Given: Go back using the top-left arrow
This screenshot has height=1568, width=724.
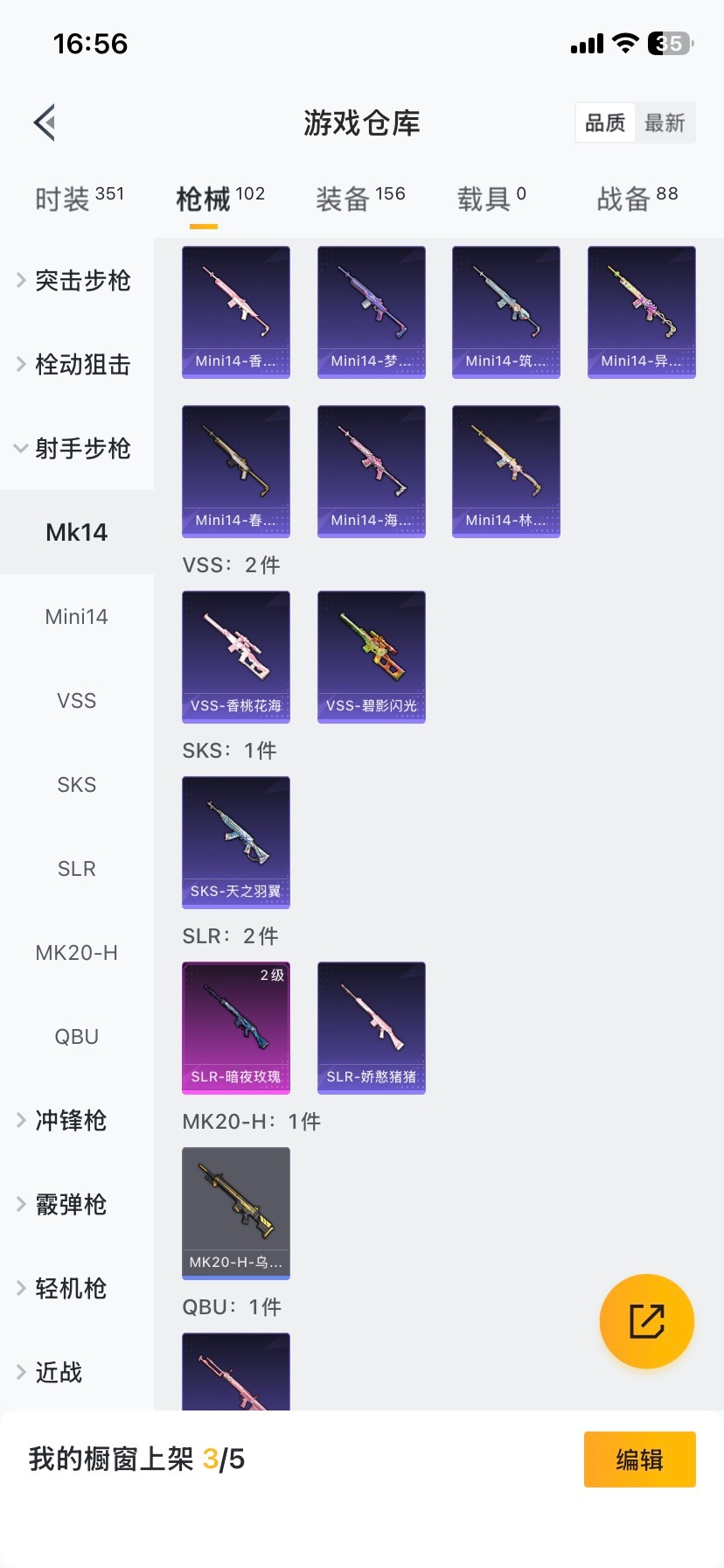Looking at the screenshot, I should pyautogui.click(x=45, y=122).
